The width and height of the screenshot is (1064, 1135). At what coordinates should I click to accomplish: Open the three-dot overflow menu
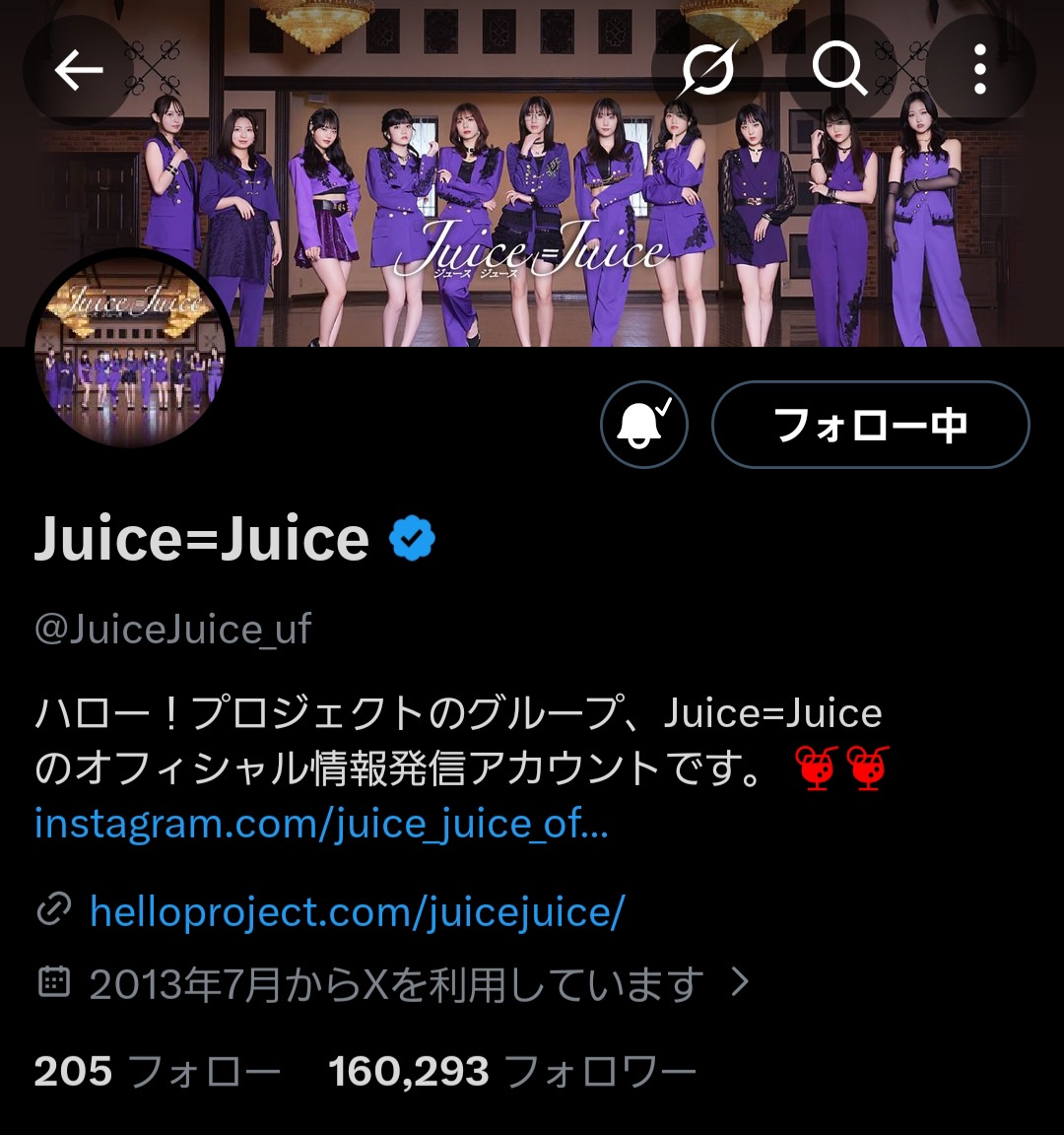(979, 70)
